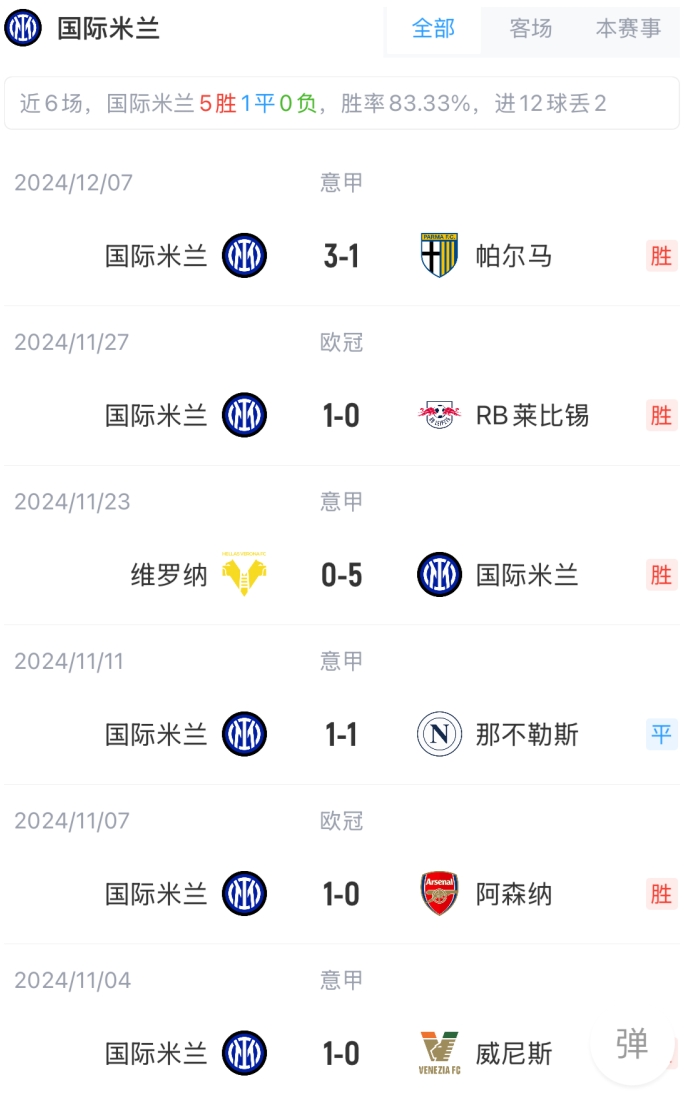Select the 本赛事 filter tab

(628, 29)
